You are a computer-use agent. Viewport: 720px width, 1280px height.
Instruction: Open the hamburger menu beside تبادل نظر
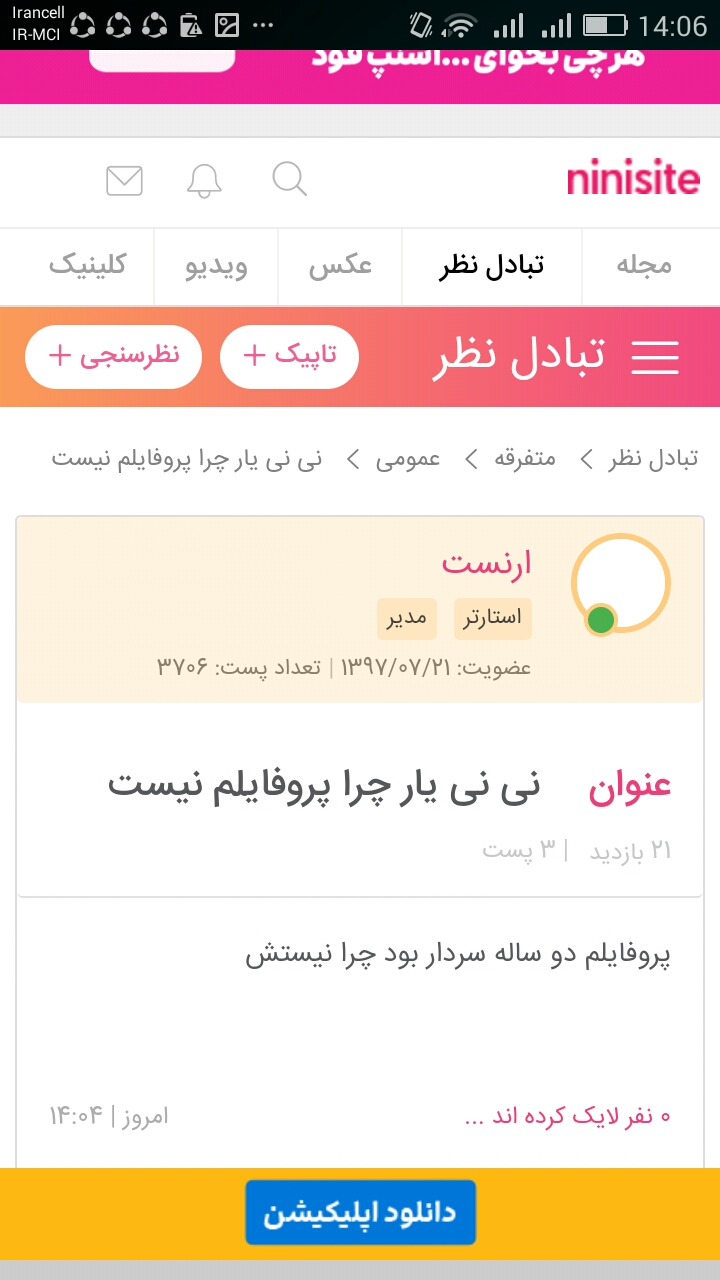click(x=655, y=357)
